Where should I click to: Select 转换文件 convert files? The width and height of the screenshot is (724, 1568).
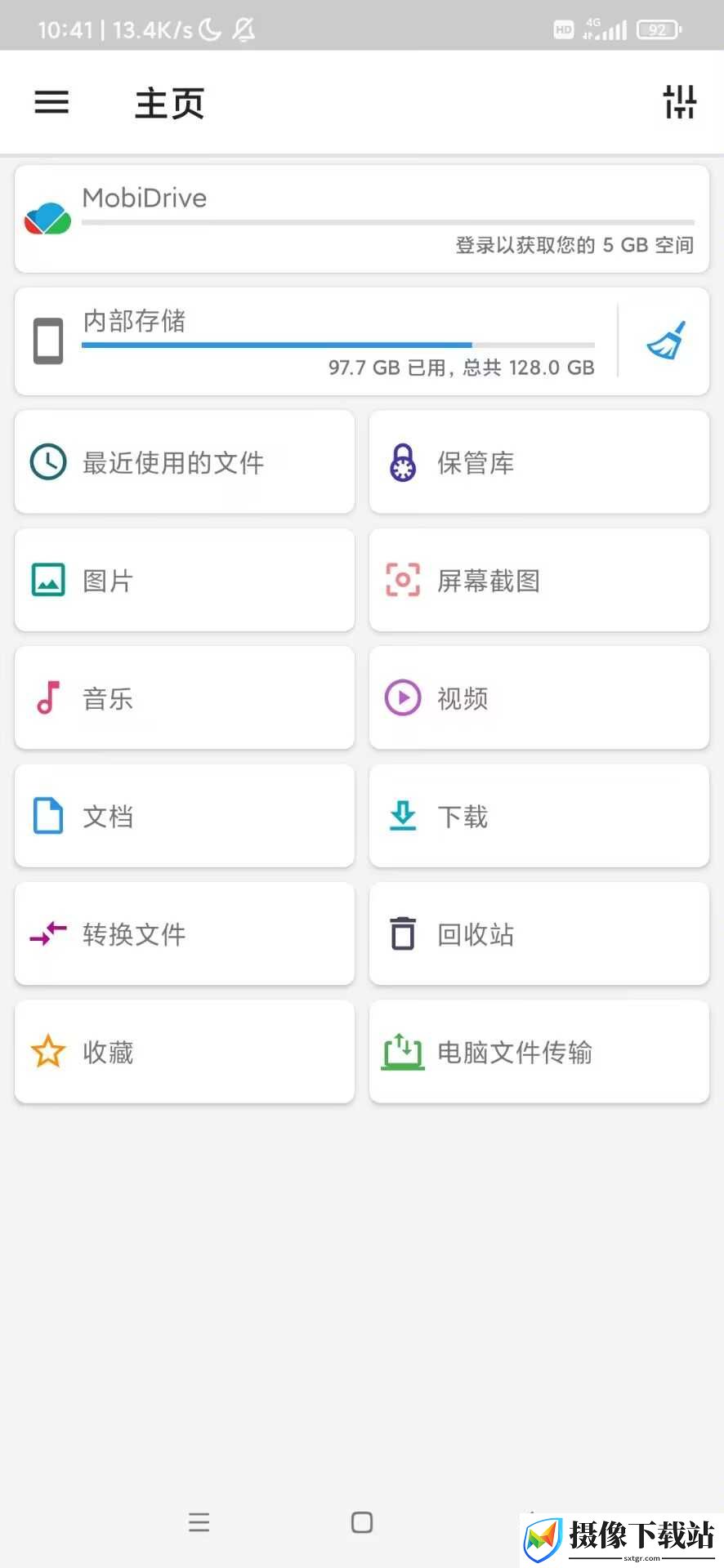185,933
